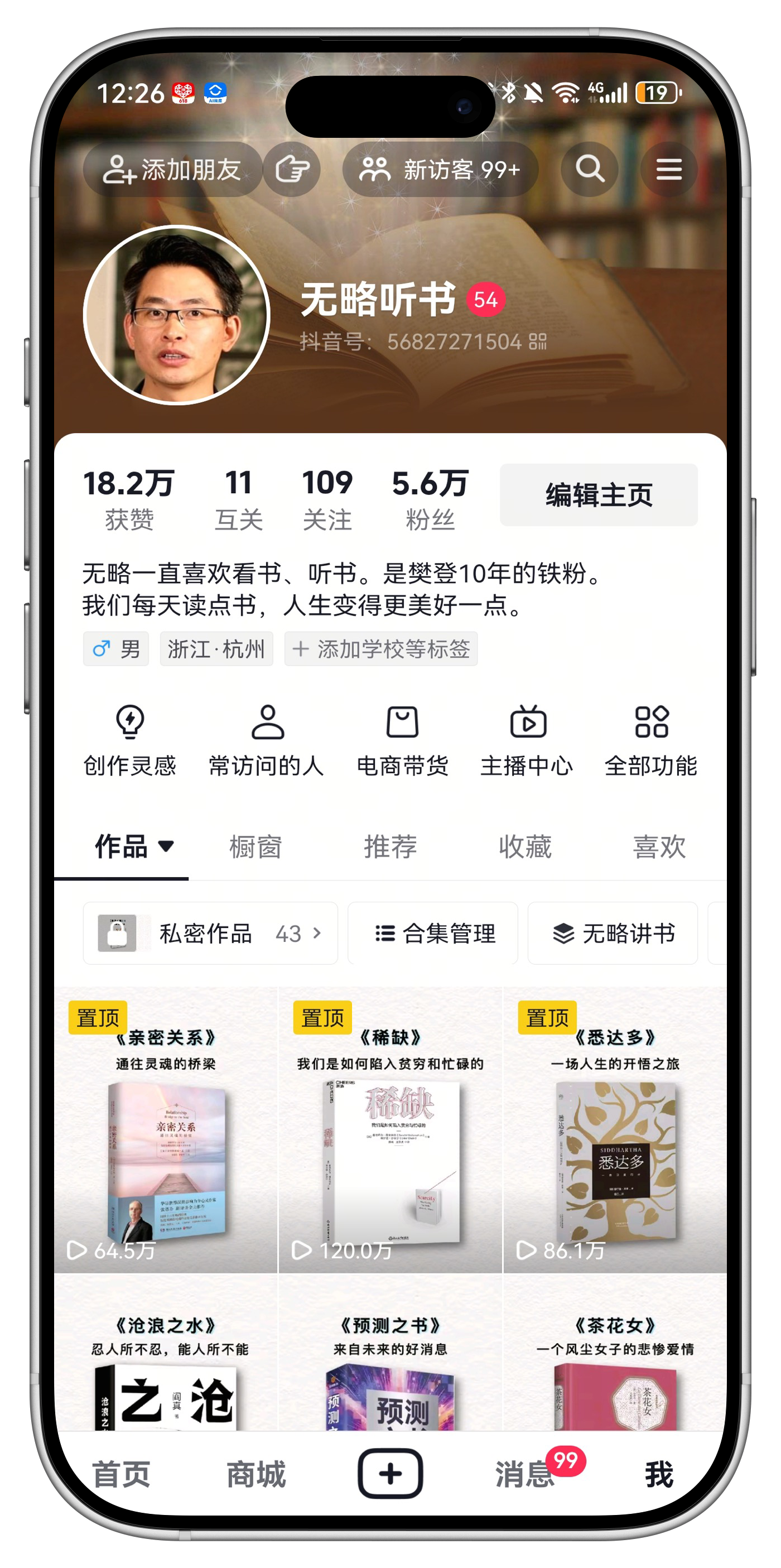Switch to the 收藏 tab
Viewport: 781px width, 1568px height.
tap(525, 846)
